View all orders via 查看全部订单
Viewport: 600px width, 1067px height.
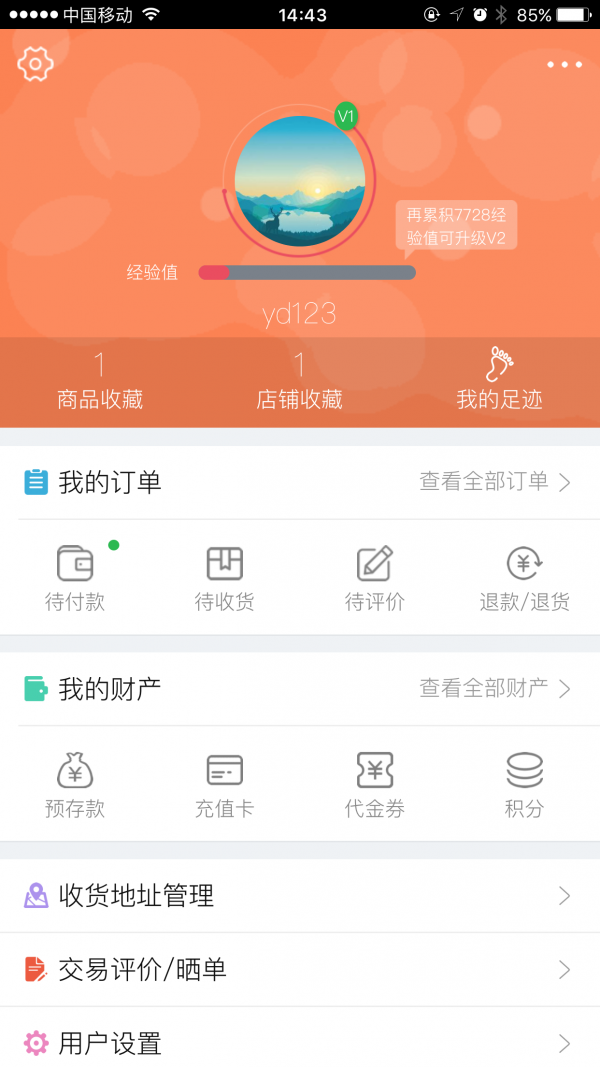coord(494,482)
